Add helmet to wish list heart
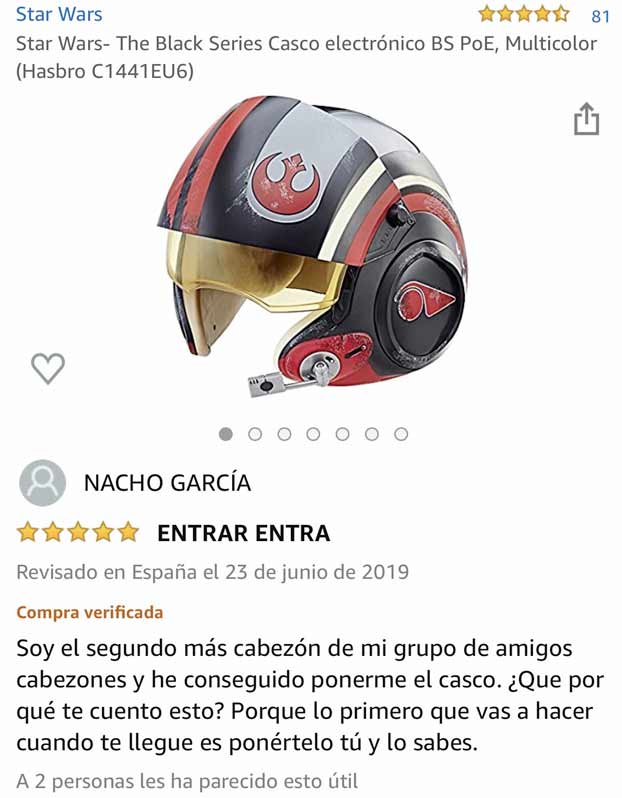 (x=47, y=368)
